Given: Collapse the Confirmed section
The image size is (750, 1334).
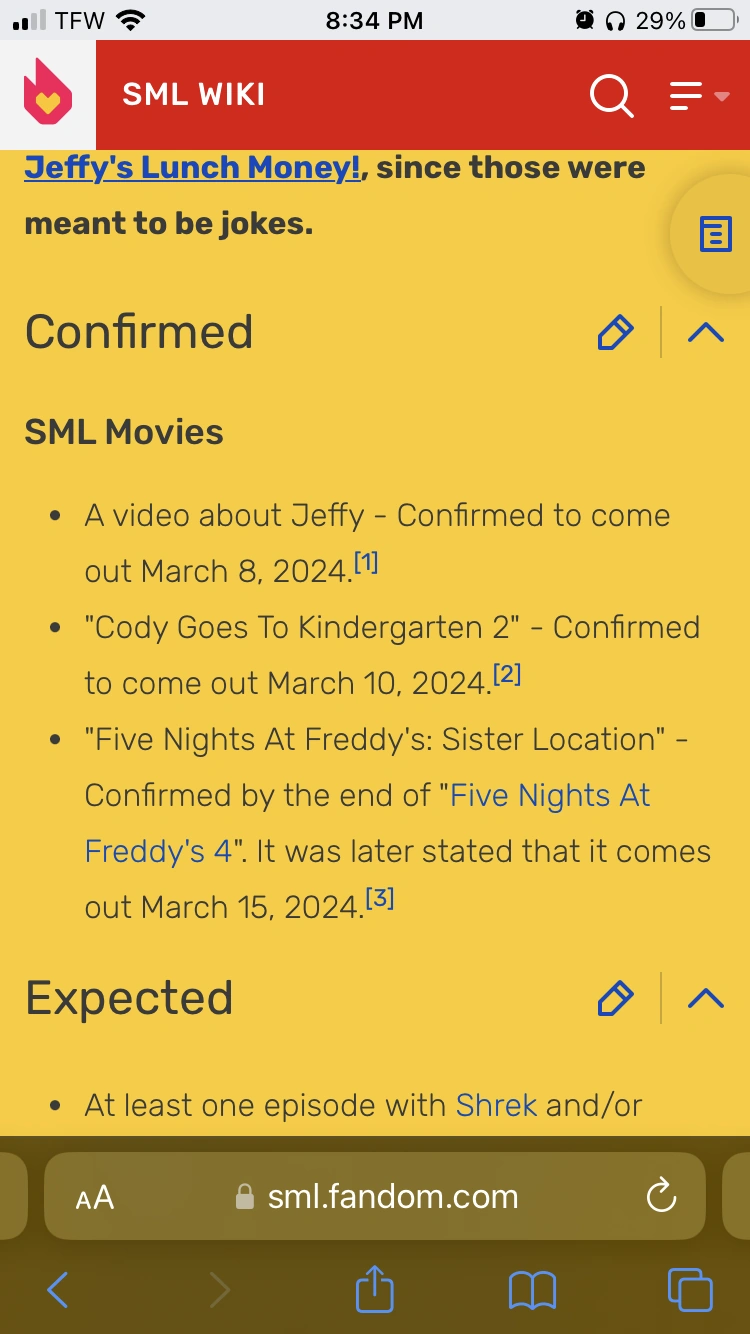Looking at the screenshot, I should point(705,332).
